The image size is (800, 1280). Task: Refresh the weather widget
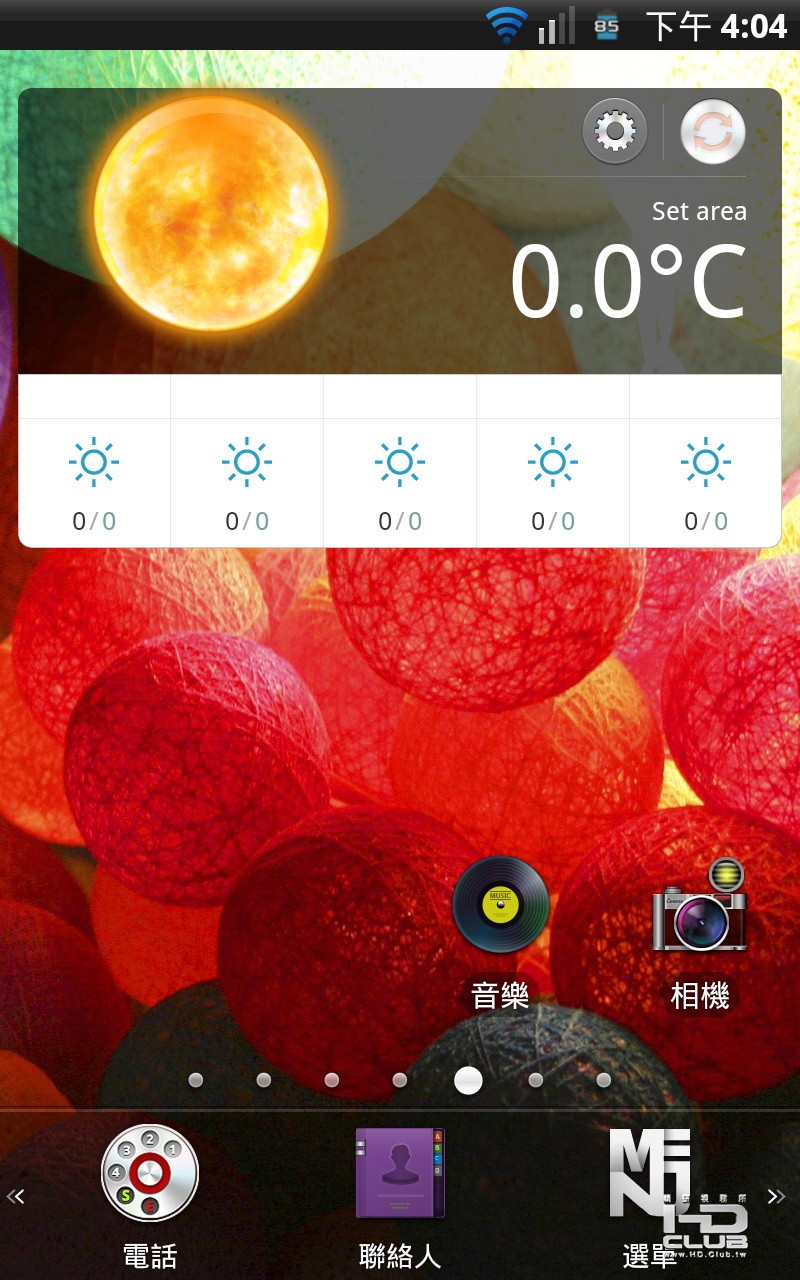[713, 131]
